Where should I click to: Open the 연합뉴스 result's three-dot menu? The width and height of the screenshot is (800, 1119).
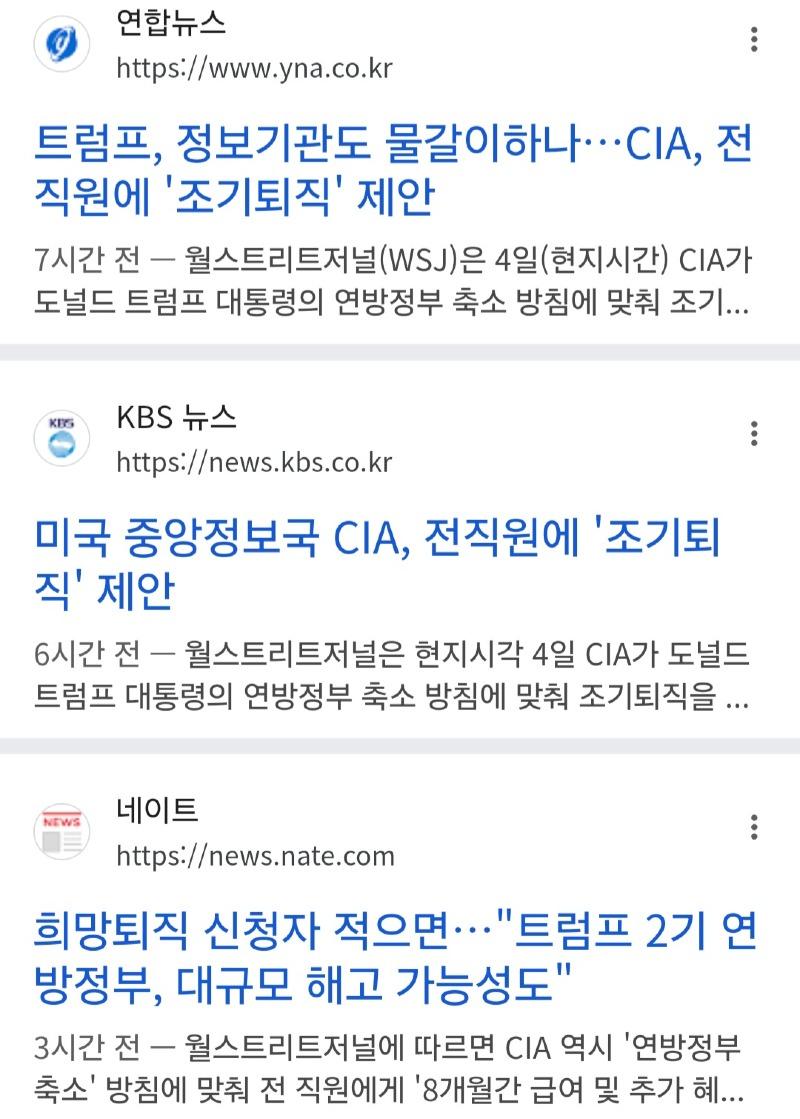click(x=754, y=40)
